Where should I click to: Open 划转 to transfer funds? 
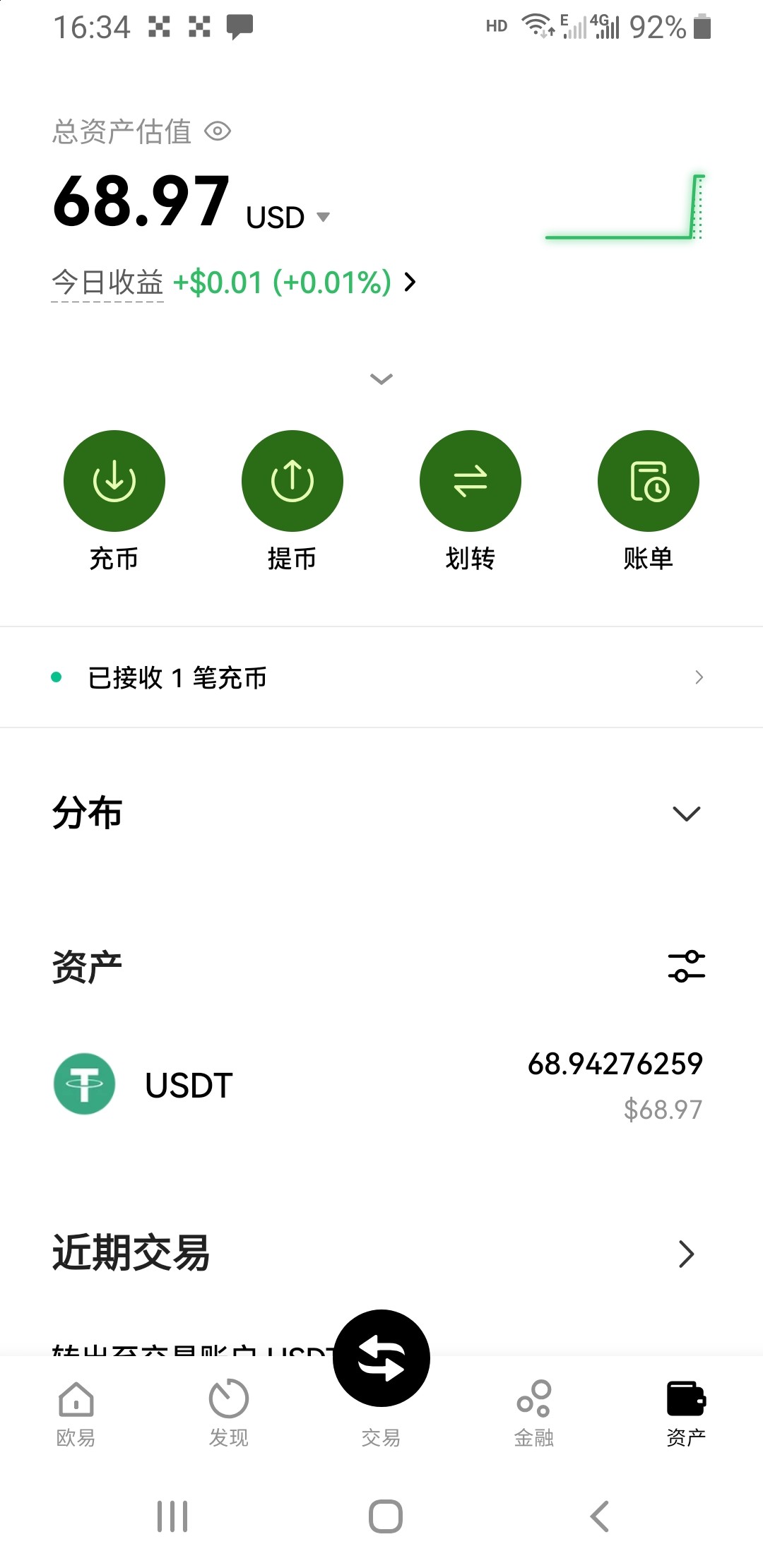pyautogui.click(x=471, y=481)
